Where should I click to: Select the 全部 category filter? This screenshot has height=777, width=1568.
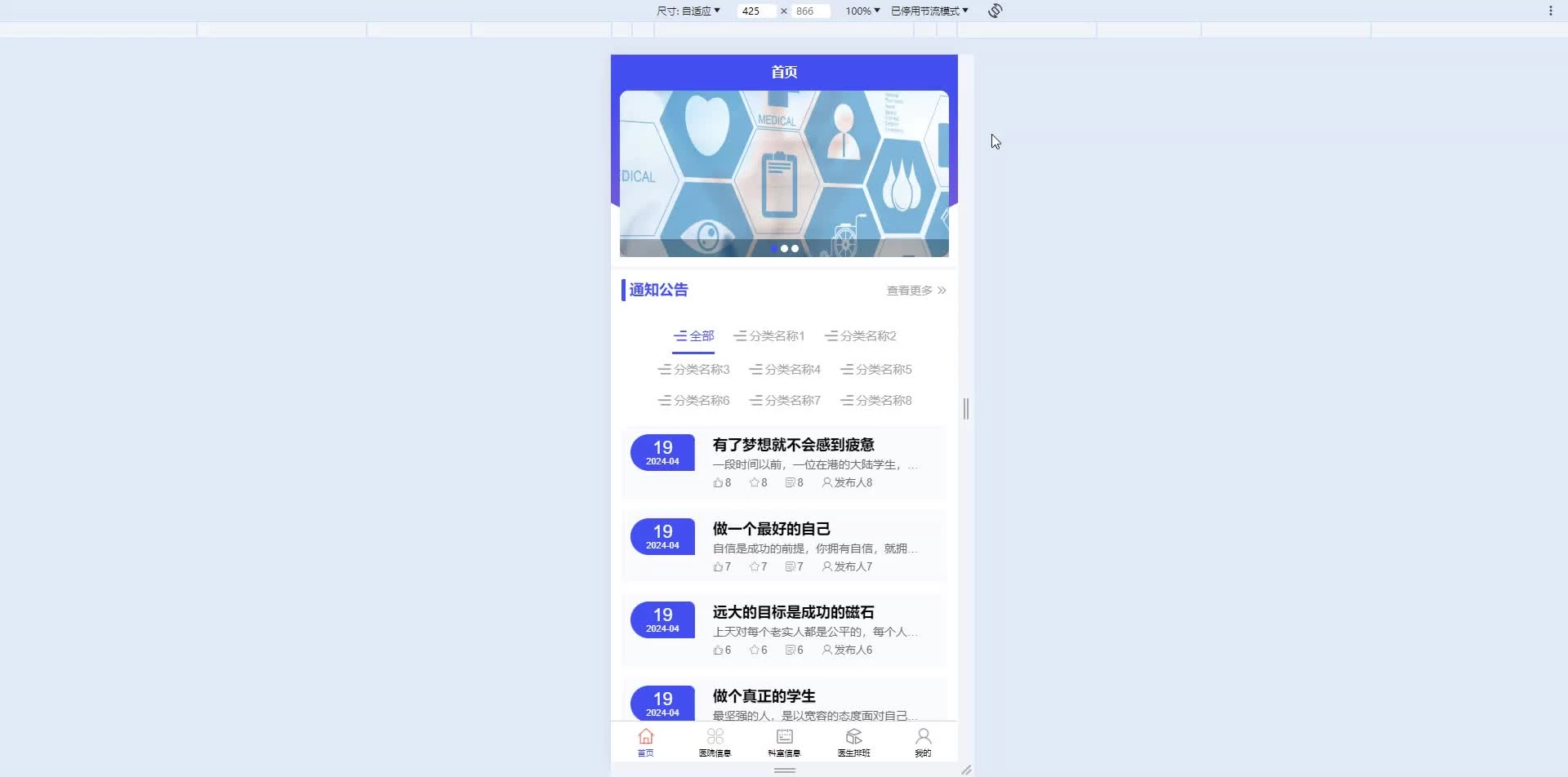[693, 336]
